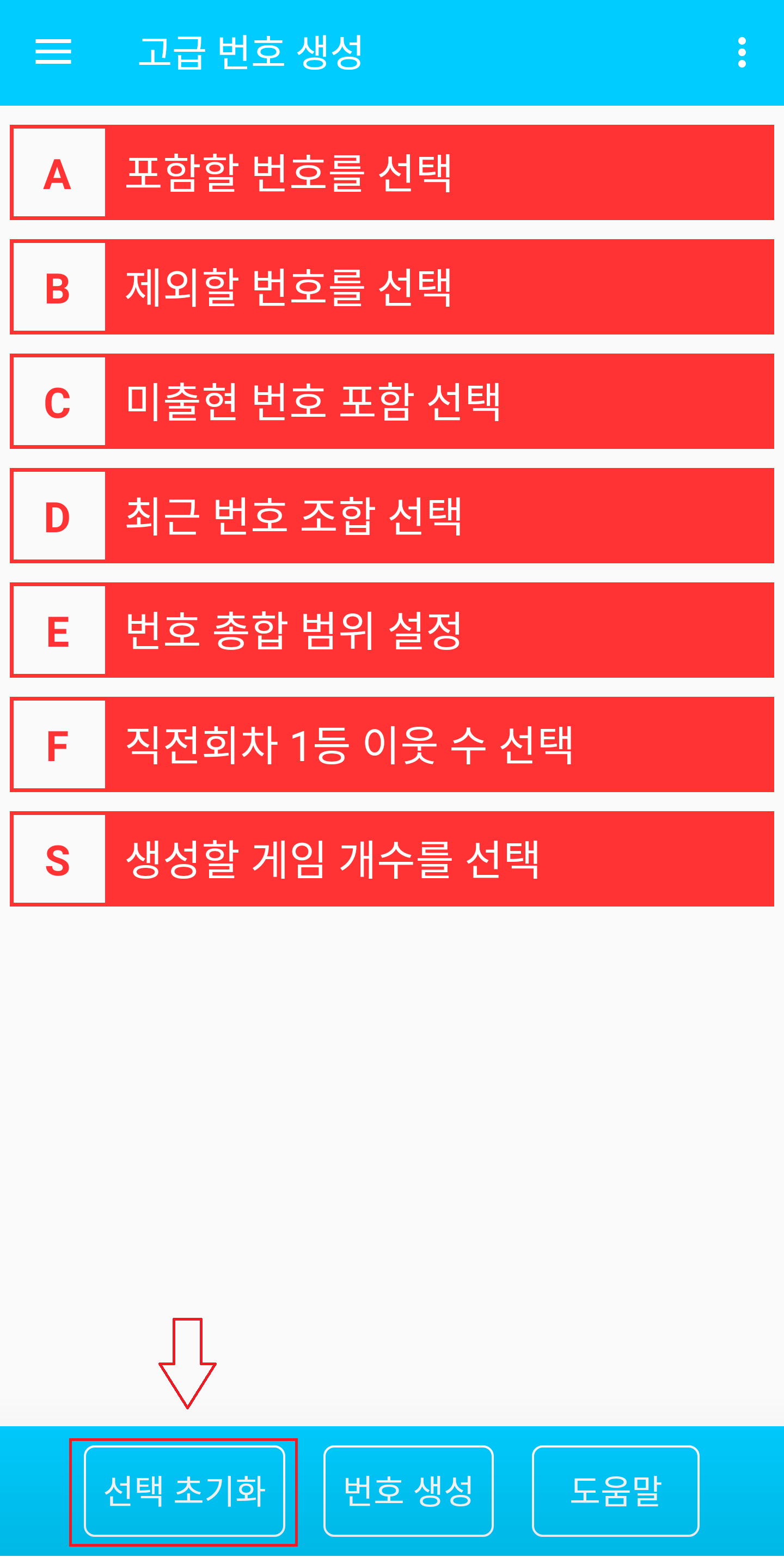The image size is (784, 1557).
Task: Tap the 선택 초기화 reset button
Action: click(184, 1491)
